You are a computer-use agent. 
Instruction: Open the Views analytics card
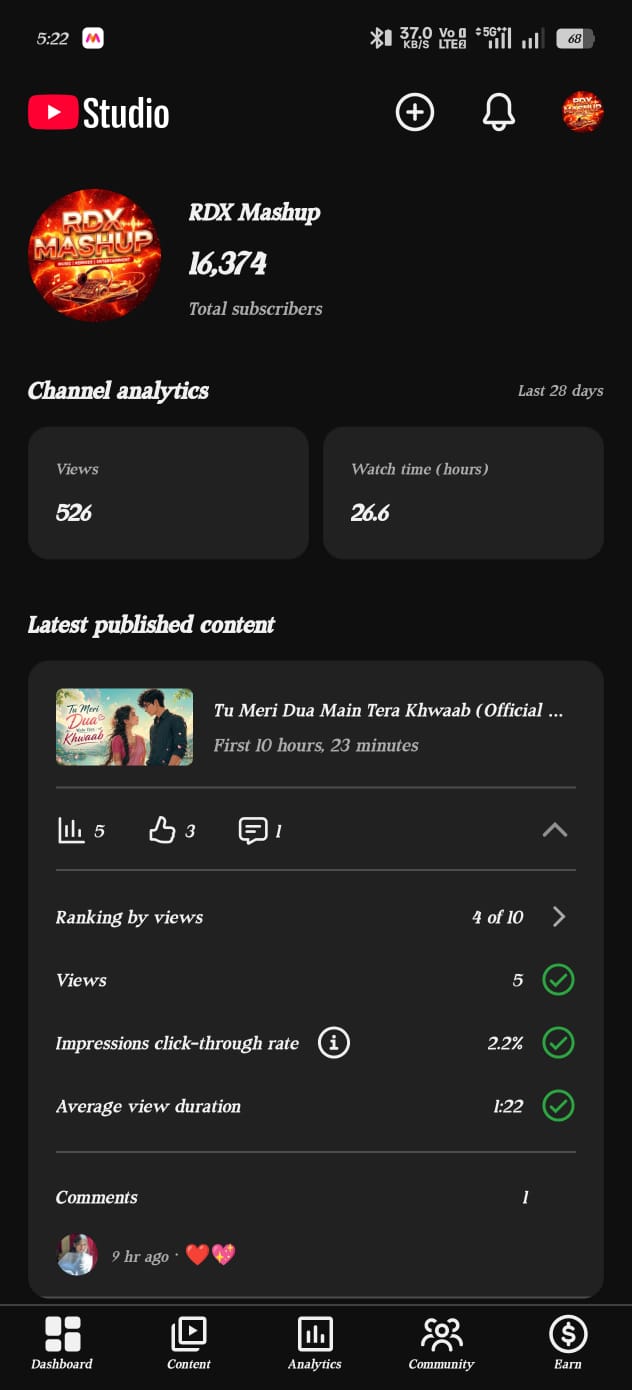tap(168, 492)
